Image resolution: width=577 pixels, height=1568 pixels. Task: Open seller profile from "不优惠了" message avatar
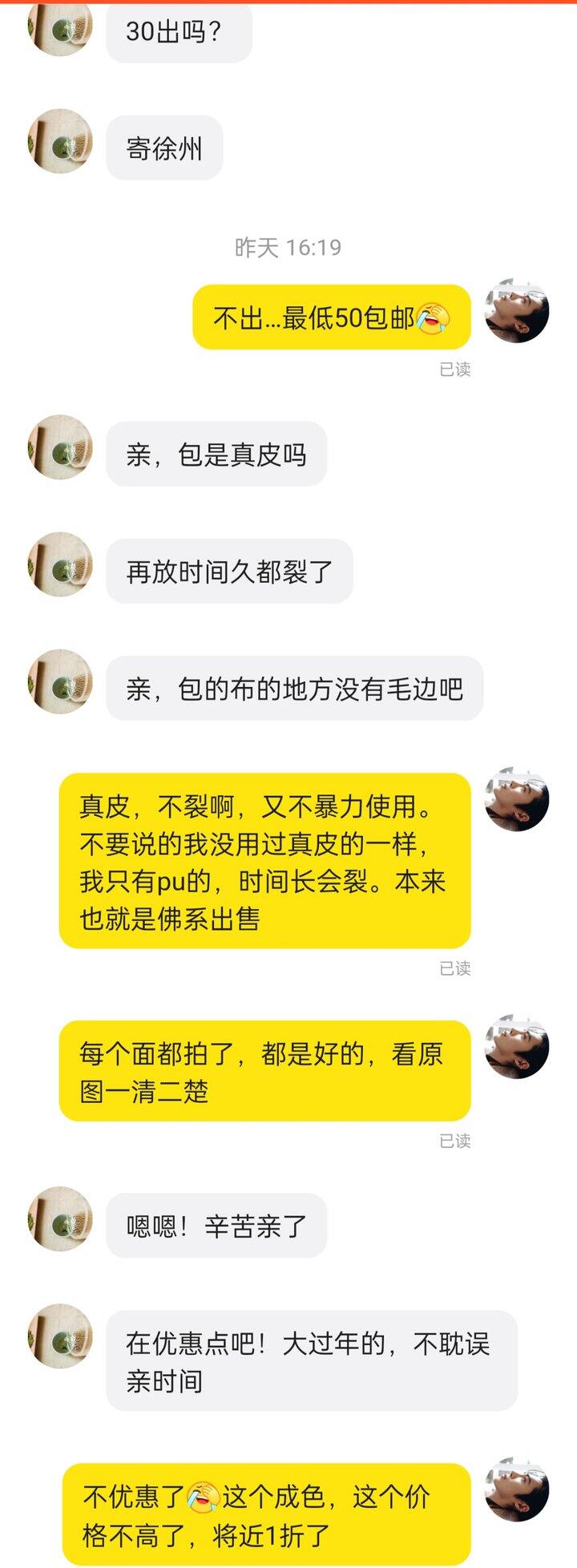[x=517, y=1489]
